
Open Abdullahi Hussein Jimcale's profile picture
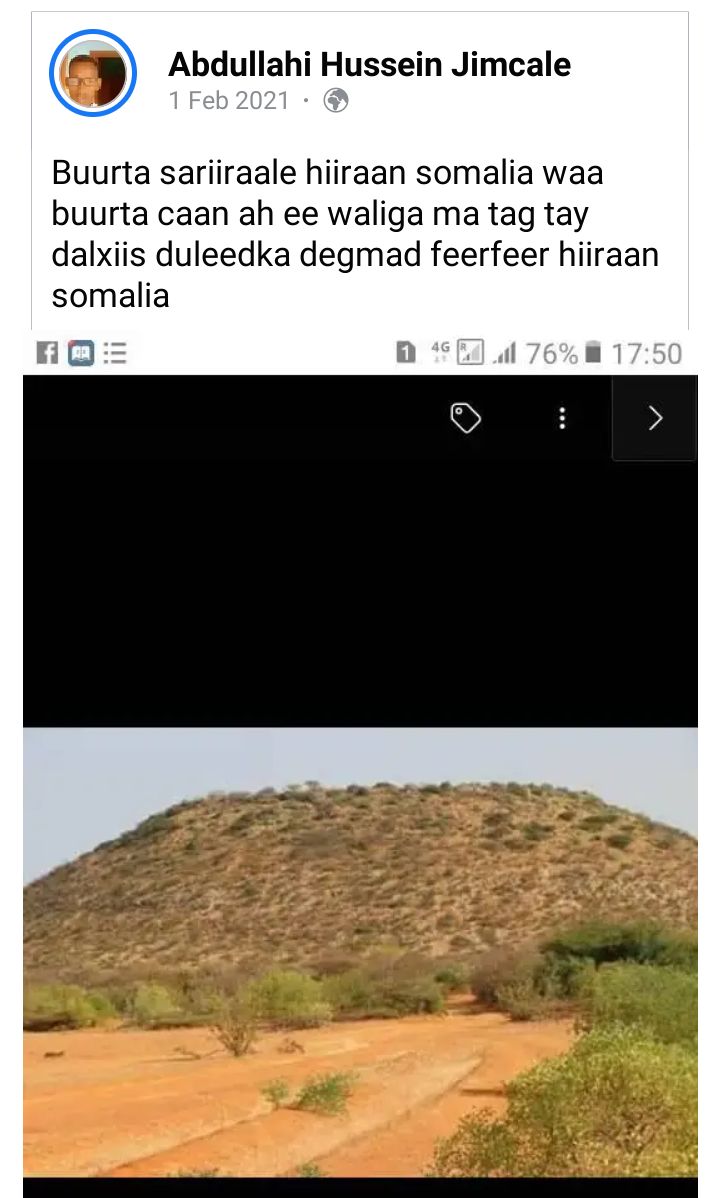tap(92, 73)
